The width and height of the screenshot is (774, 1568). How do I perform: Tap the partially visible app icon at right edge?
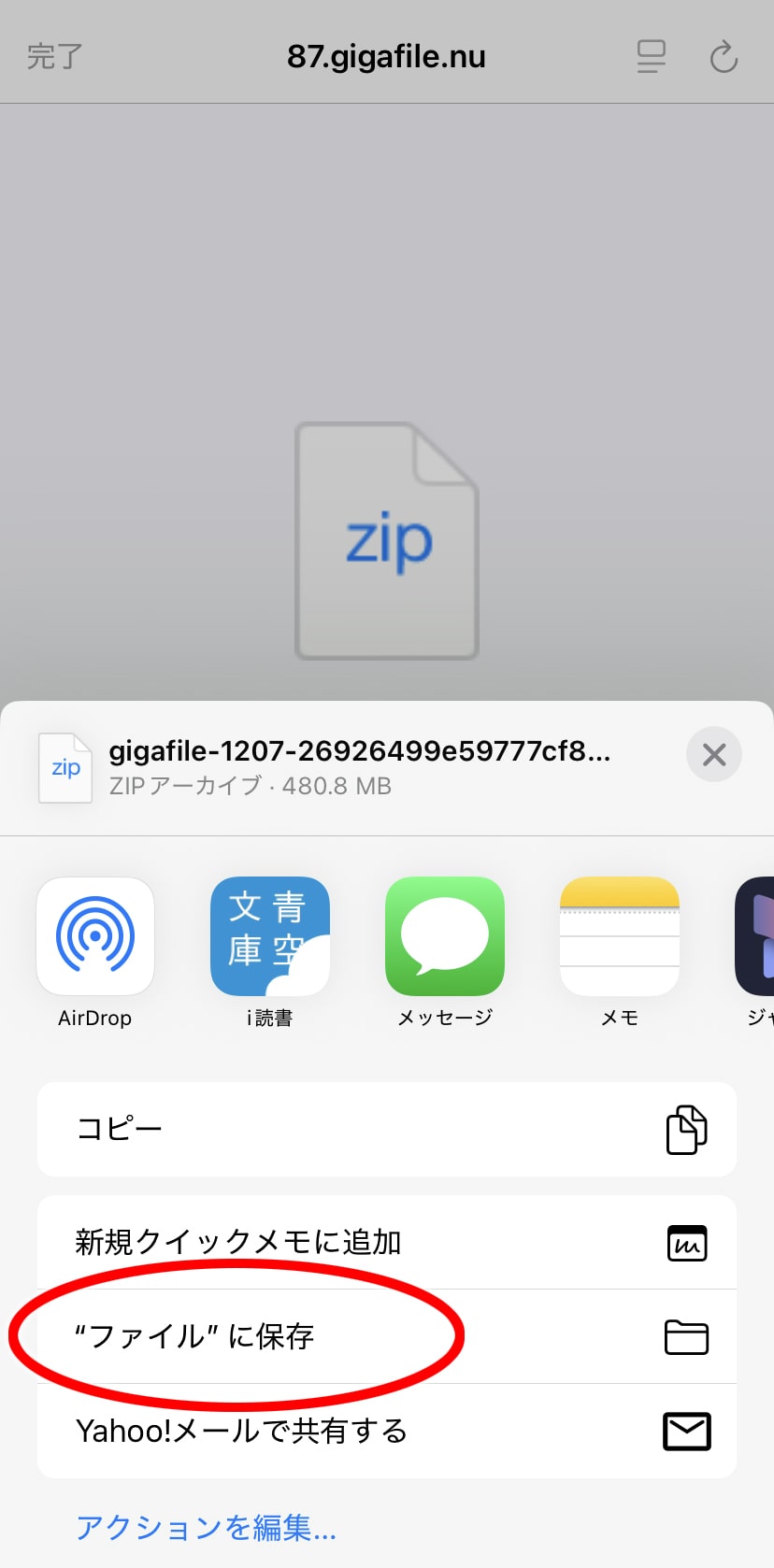pyautogui.click(x=759, y=936)
